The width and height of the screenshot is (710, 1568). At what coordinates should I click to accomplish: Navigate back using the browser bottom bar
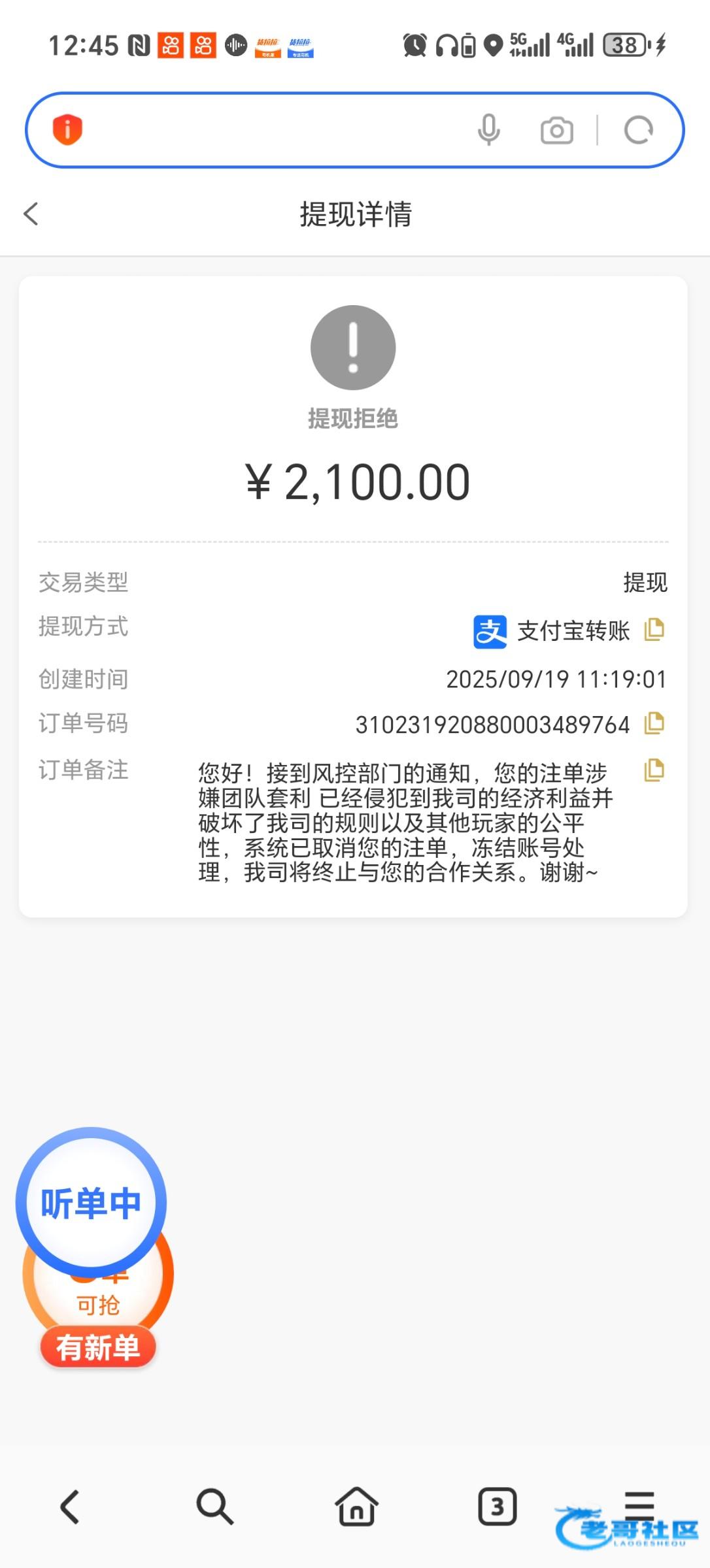70,1507
